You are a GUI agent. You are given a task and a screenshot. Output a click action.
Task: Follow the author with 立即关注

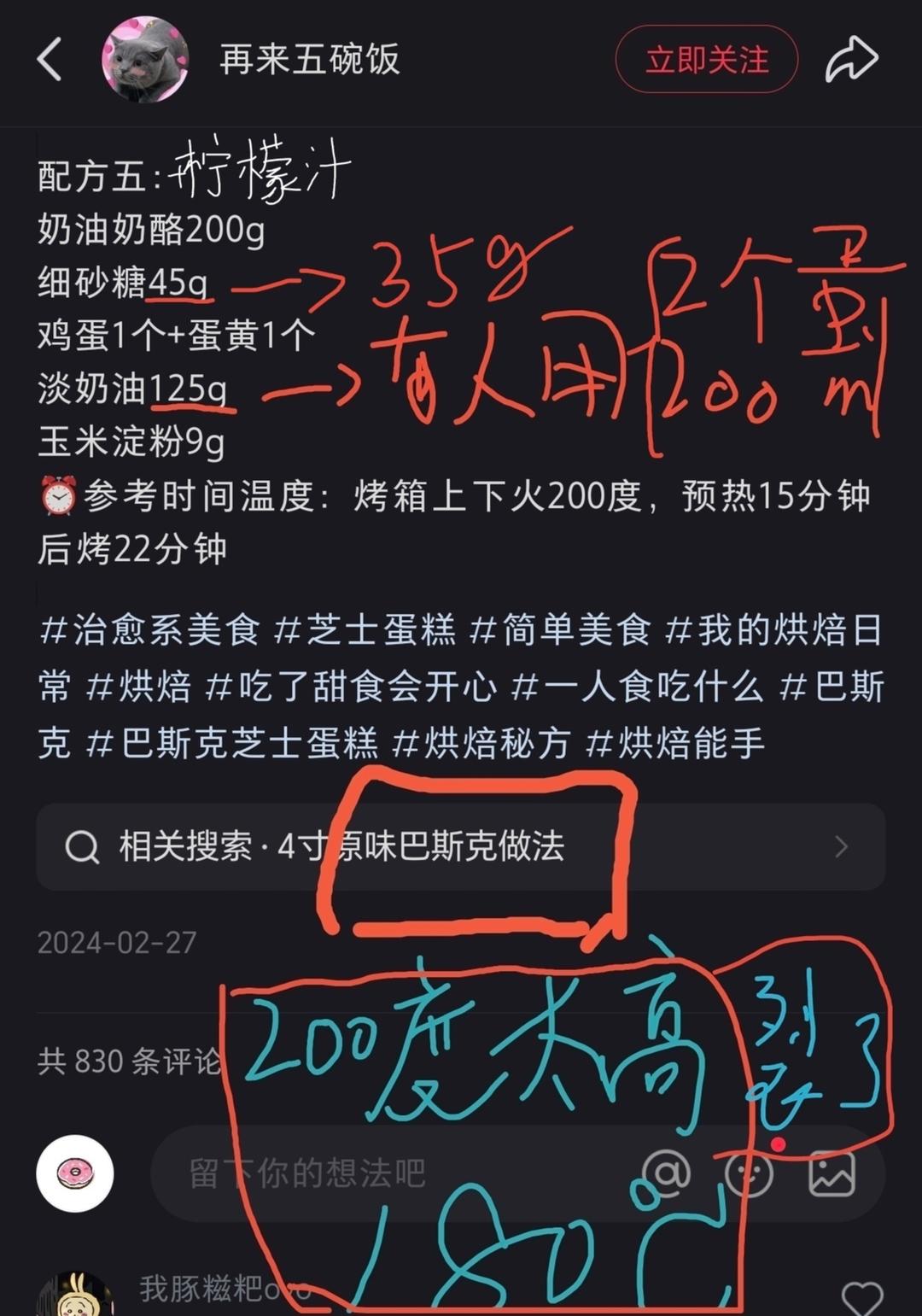pos(706,60)
